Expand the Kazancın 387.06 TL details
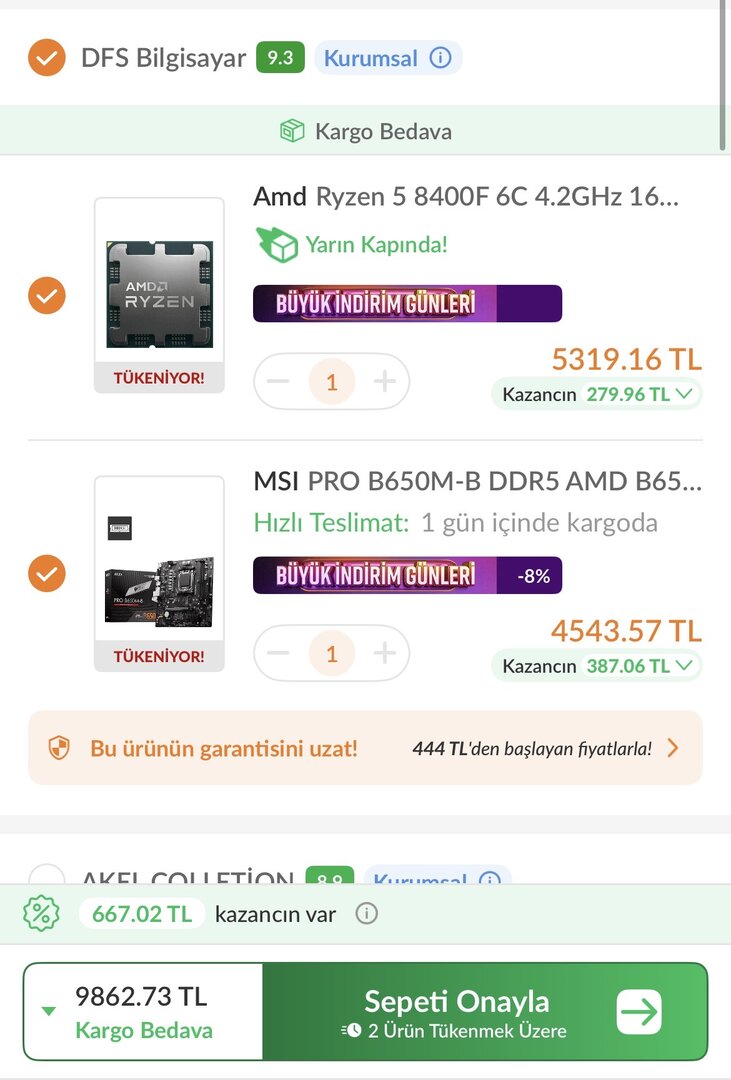731x1080 pixels. [x=683, y=666]
